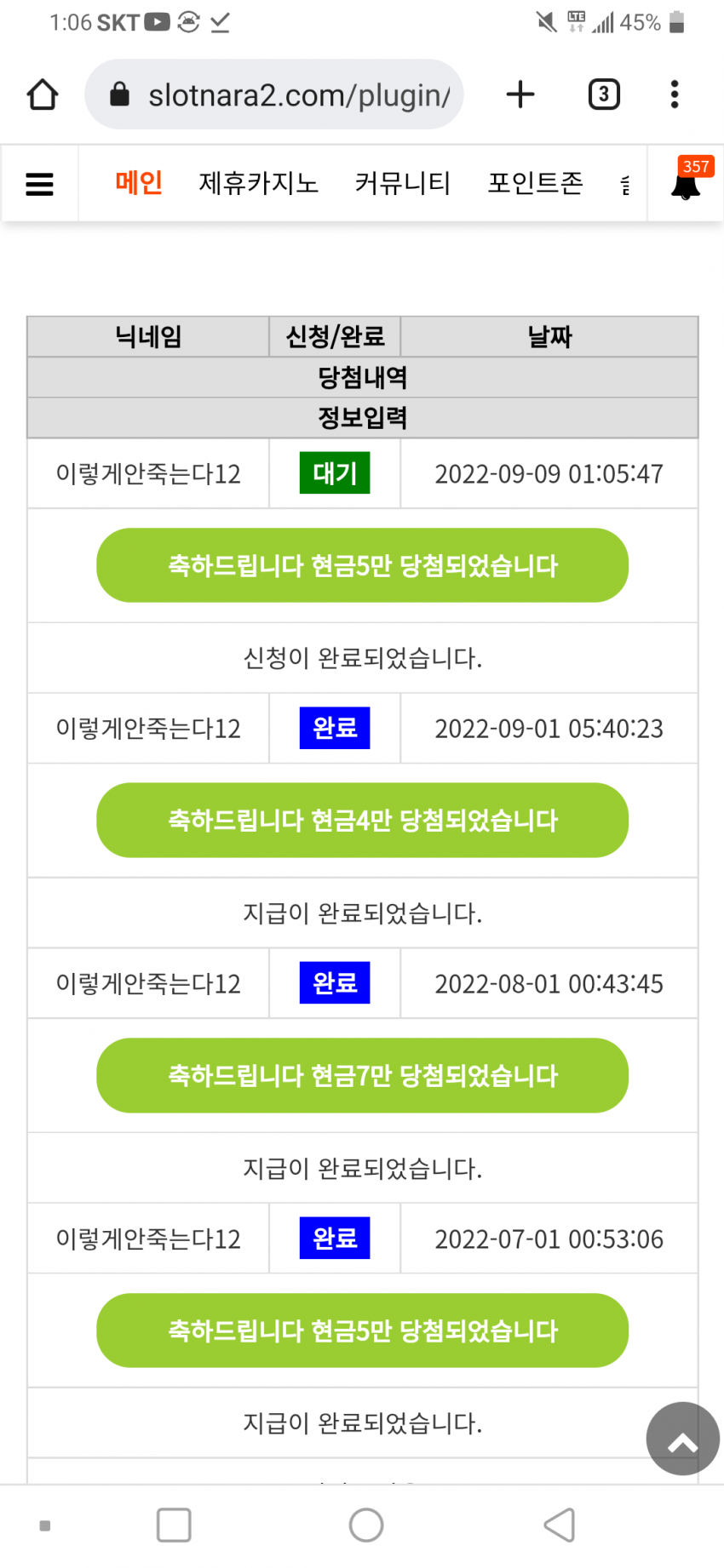Open the site hamburger menu

pyautogui.click(x=39, y=184)
